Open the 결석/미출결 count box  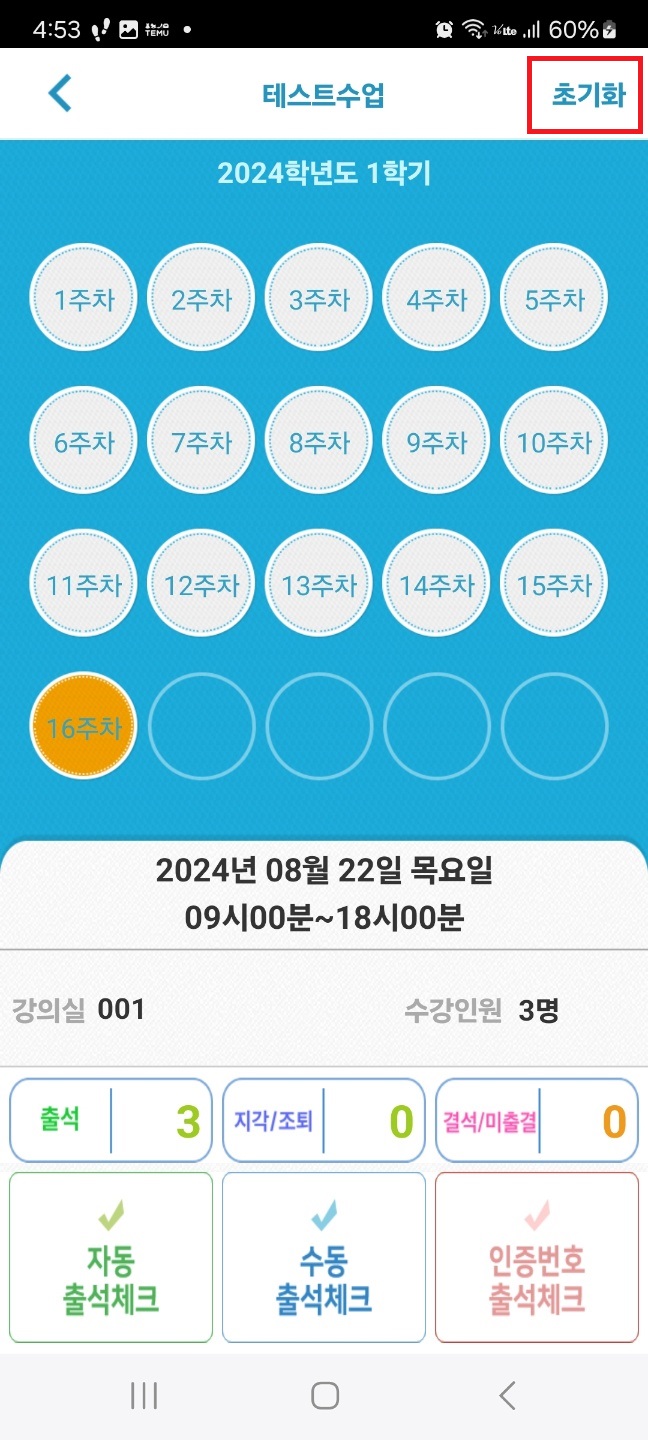537,1120
